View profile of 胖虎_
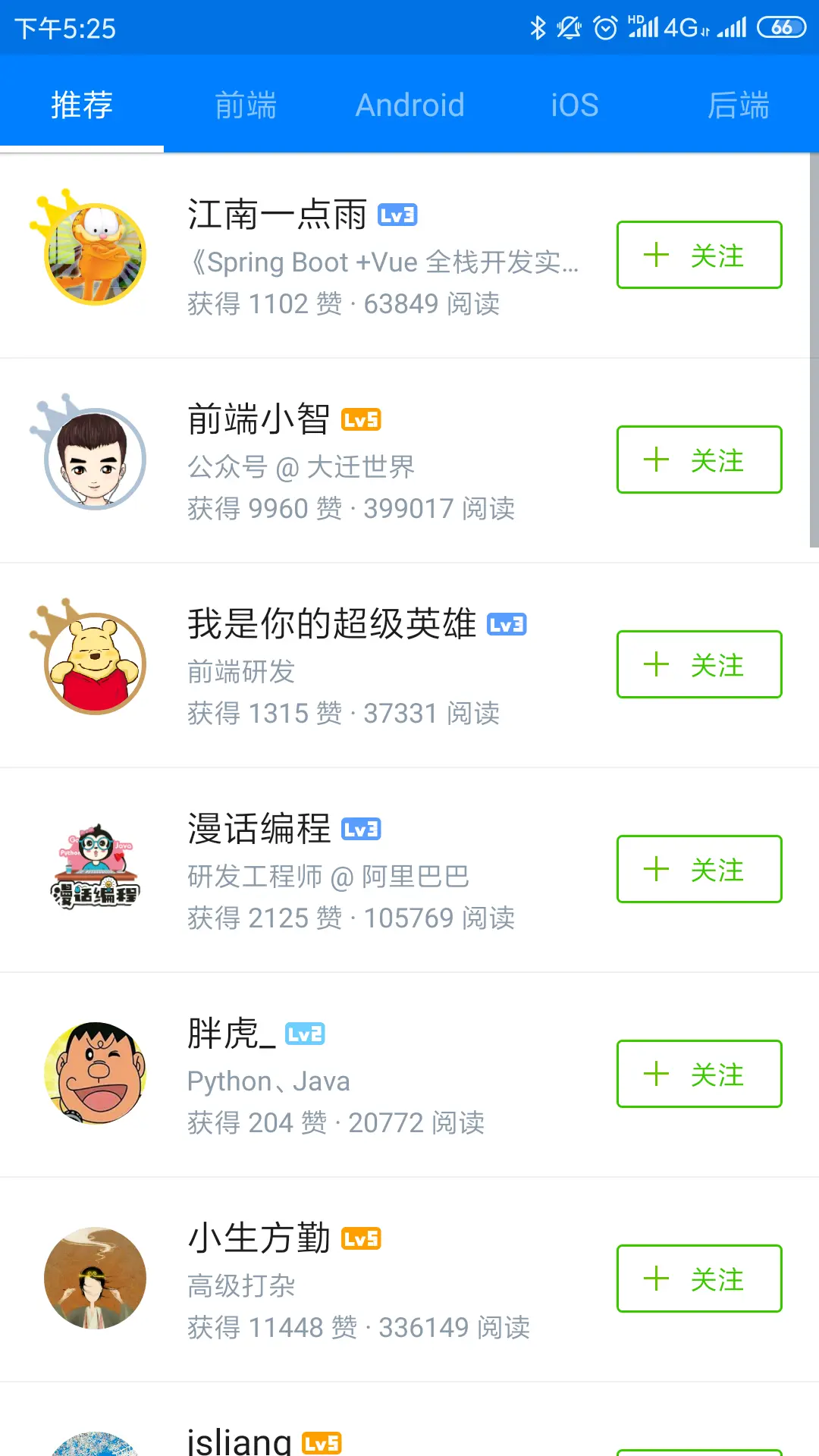This screenshot has width=819, height=1456. [341, 1075]
